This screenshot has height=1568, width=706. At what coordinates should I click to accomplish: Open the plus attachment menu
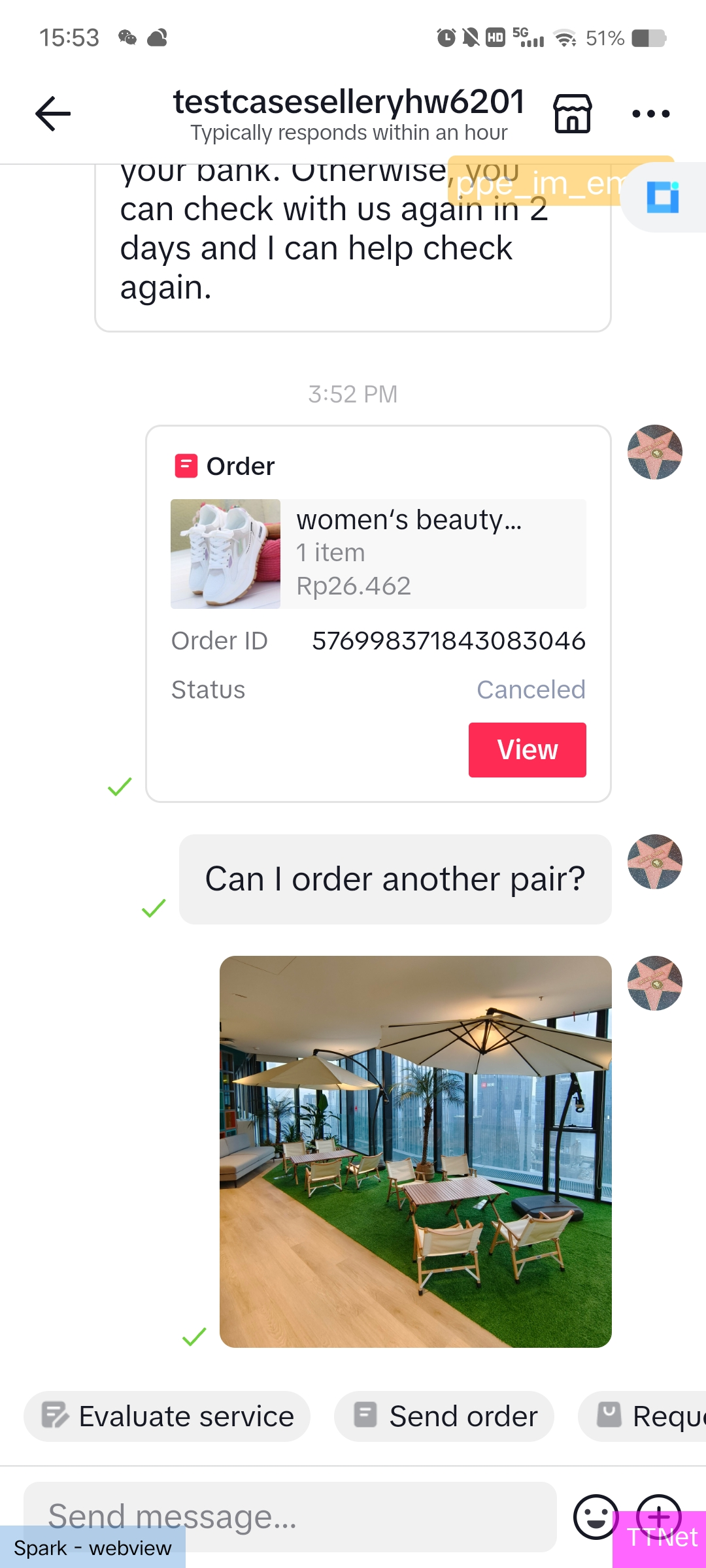pyautogui.click(x=658, y=1514)
